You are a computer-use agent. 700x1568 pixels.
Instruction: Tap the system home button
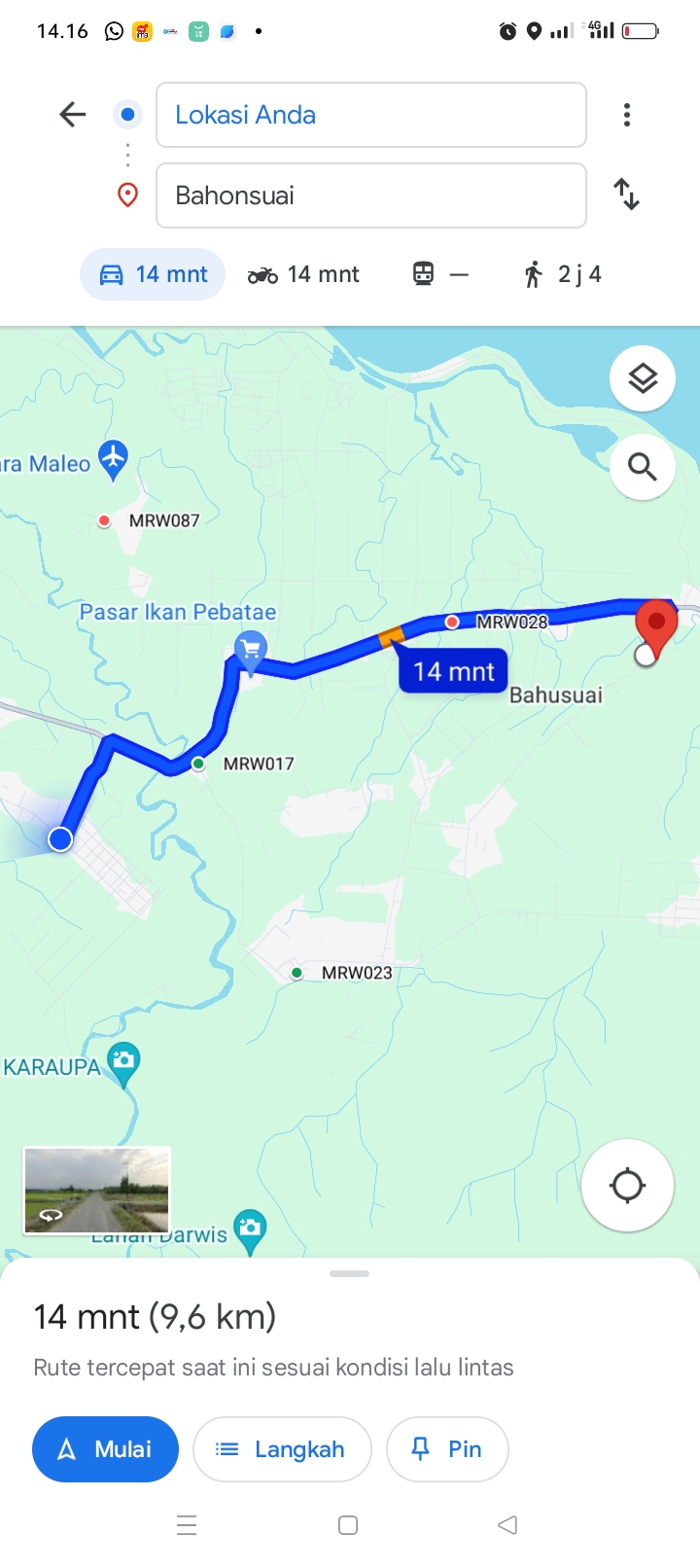[x=348, y=1525]
